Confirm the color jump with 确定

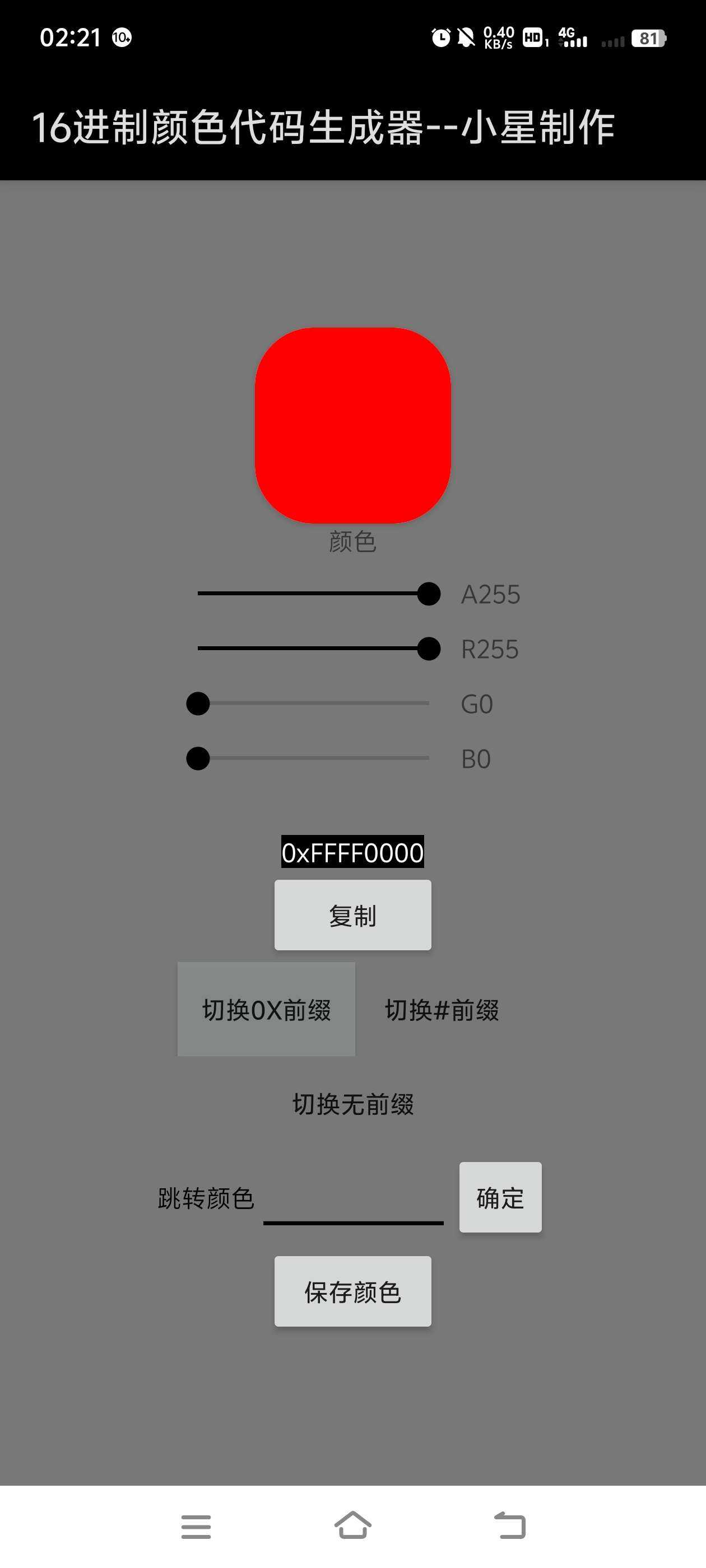click(x=500, y=1197)
